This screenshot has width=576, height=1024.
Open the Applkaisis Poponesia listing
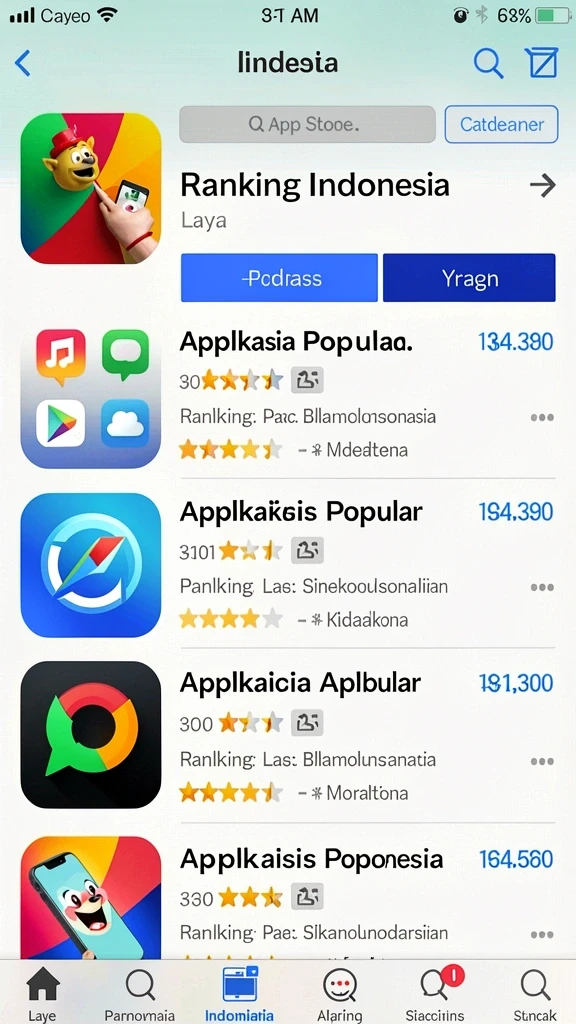click(312, 859)
